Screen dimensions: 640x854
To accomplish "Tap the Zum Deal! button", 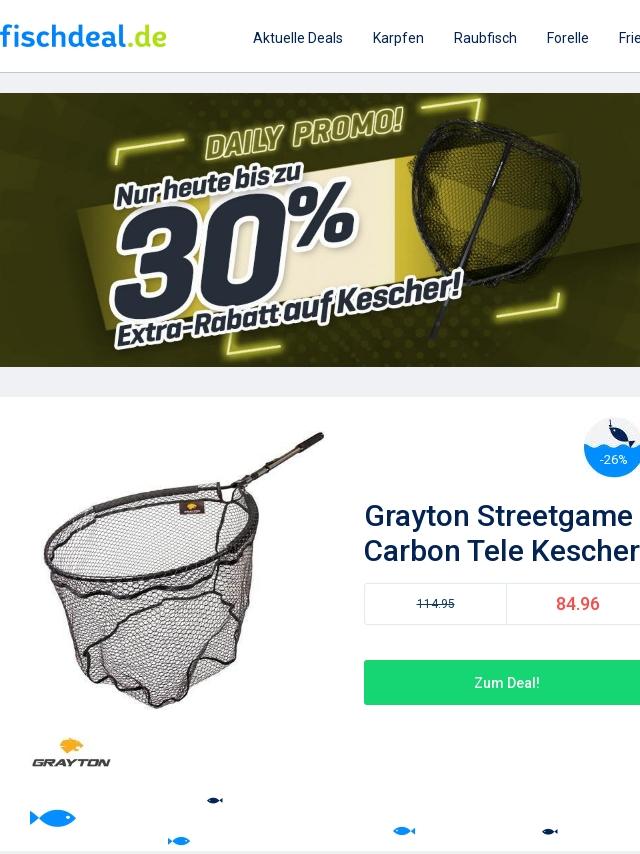I will [506, 683].
